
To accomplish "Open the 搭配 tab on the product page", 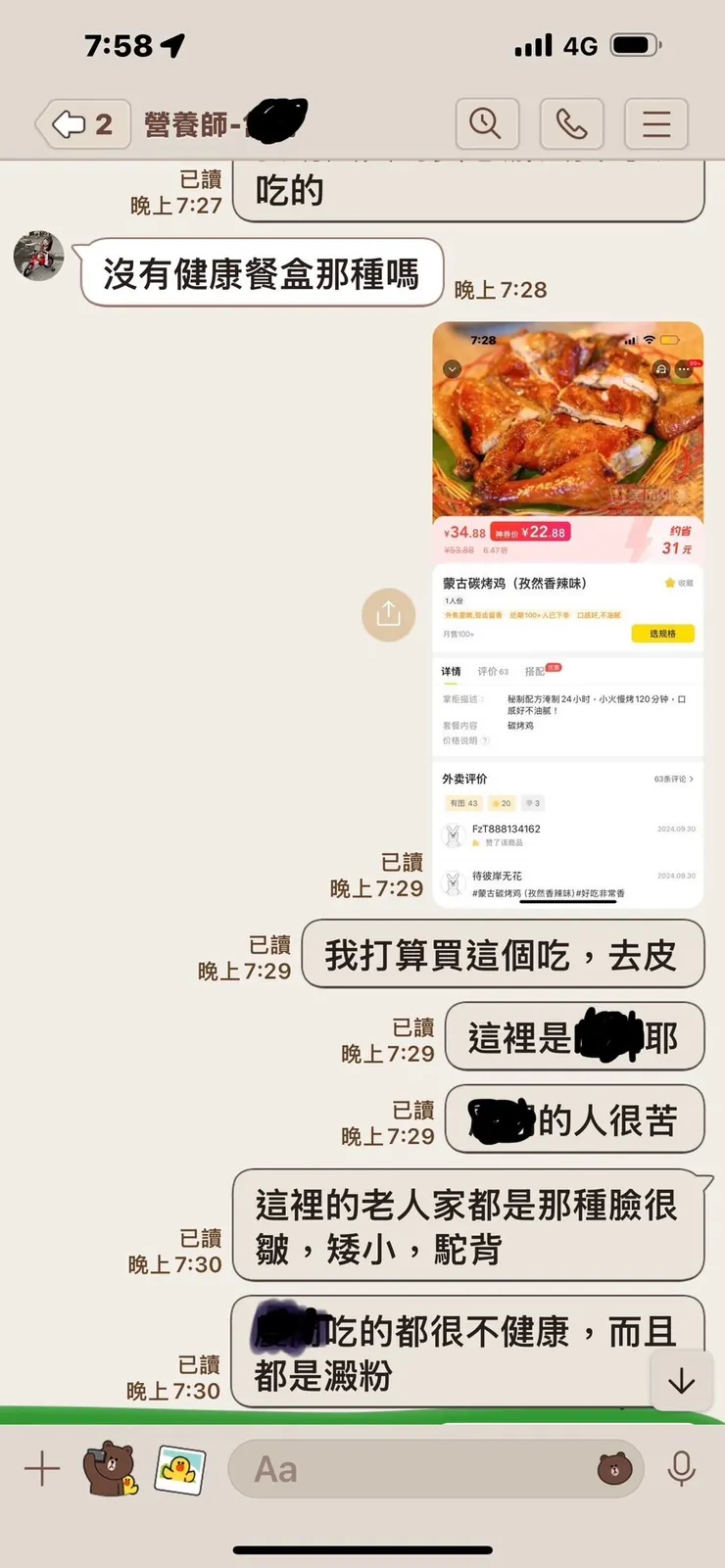I will [x=536, y=670].
